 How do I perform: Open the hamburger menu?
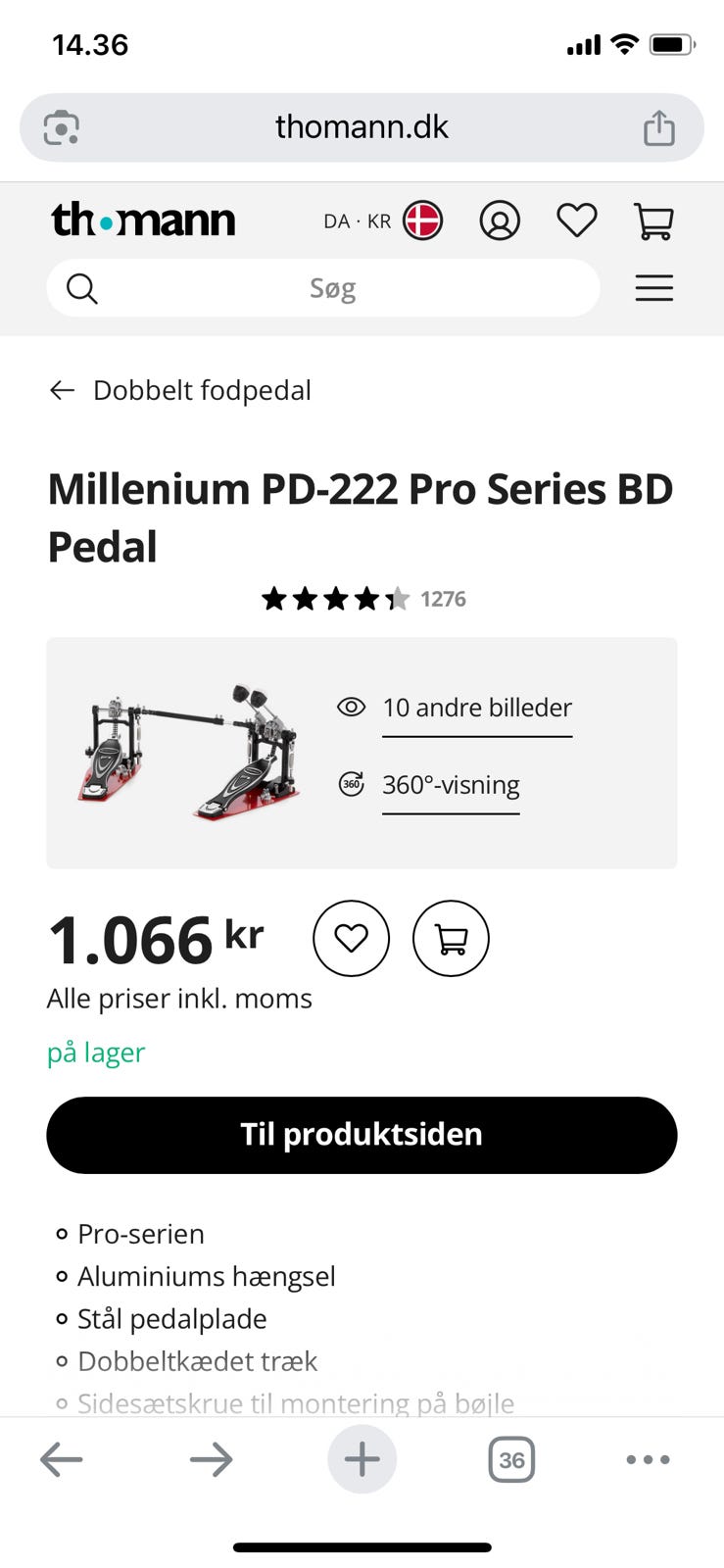(653, 288)
